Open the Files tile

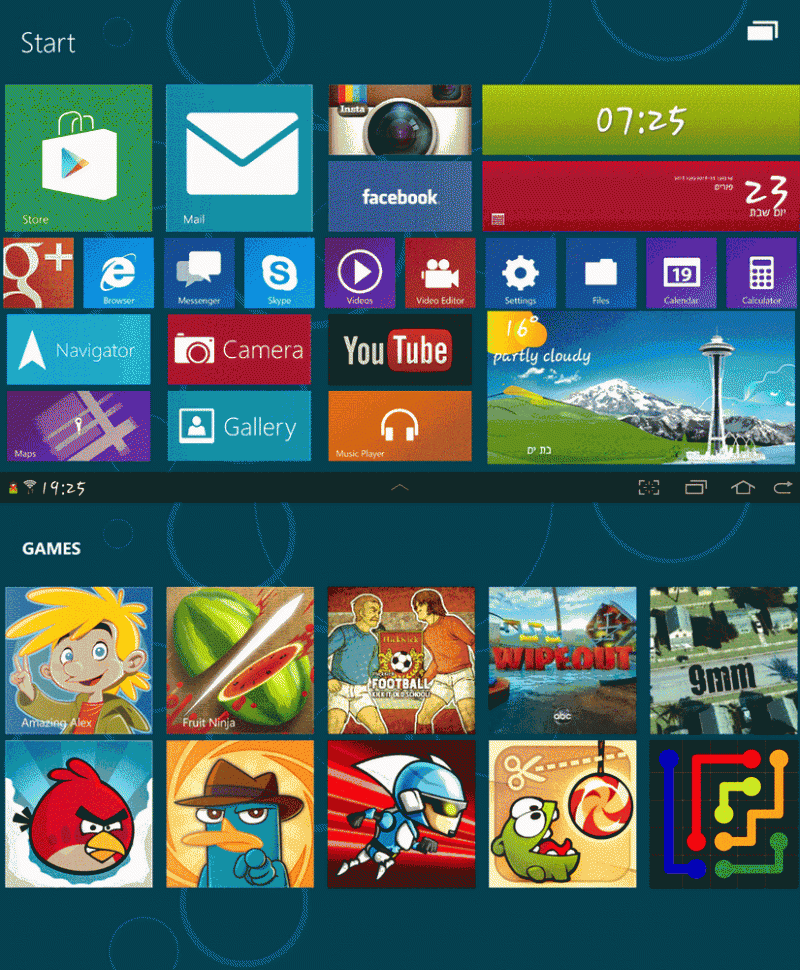[601, 273]
